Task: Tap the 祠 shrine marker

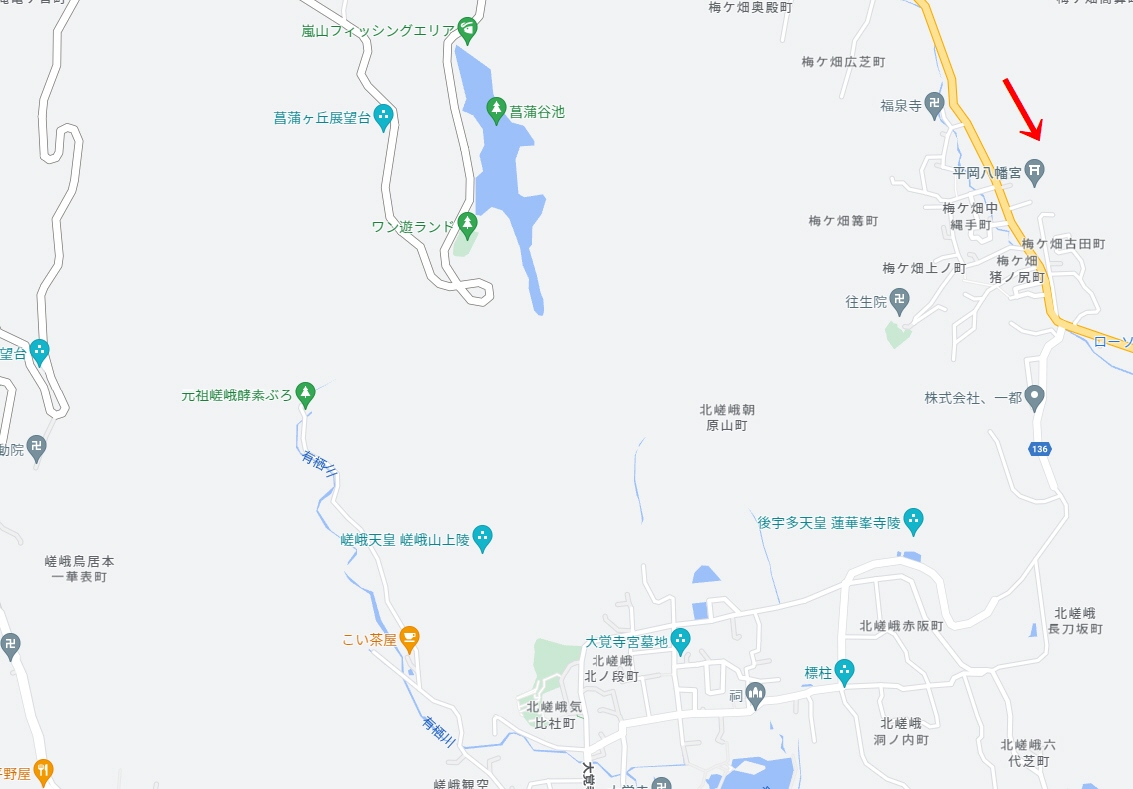Action: [755, 692]
